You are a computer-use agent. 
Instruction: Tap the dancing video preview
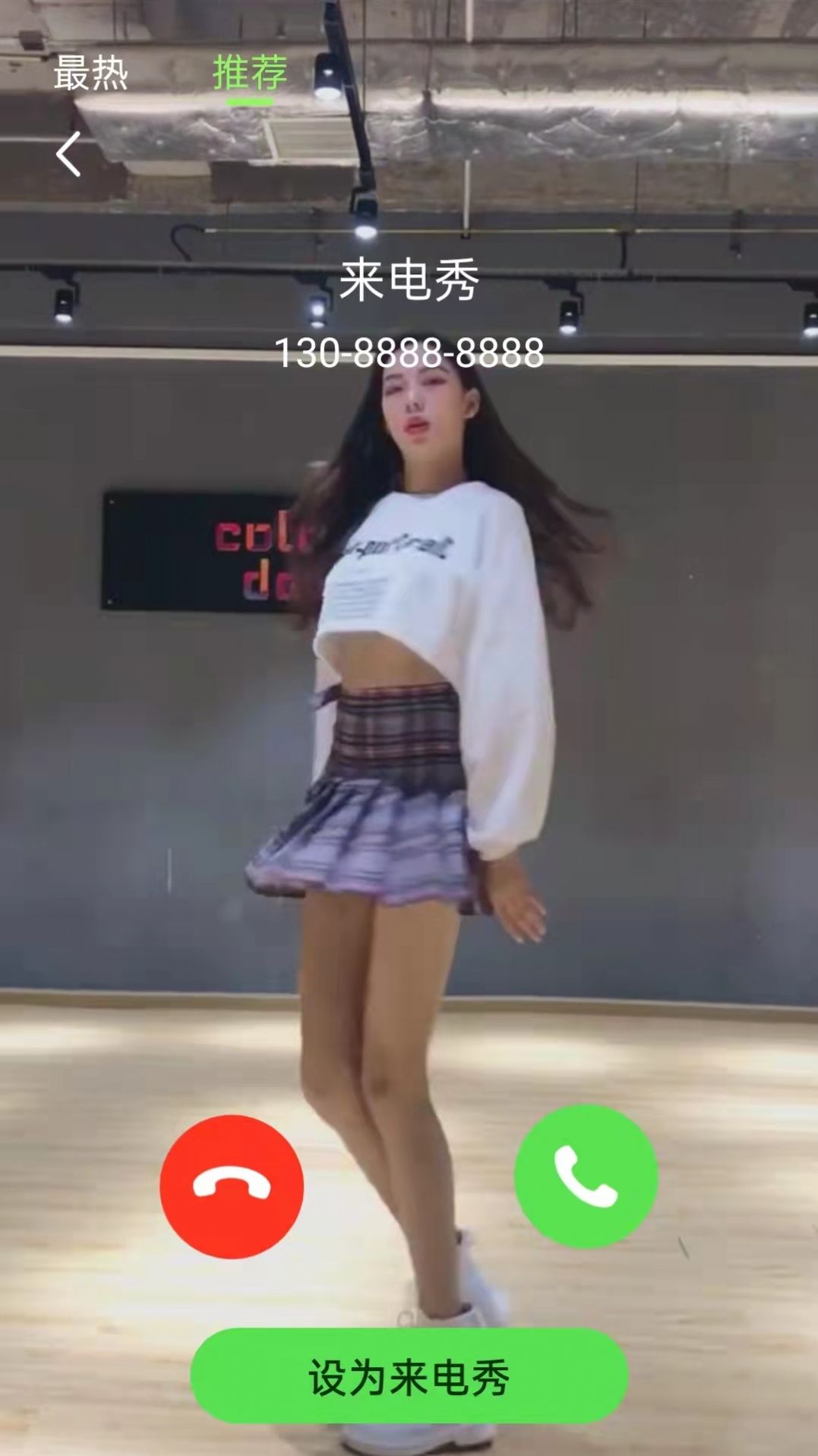(x=409, y=722)
